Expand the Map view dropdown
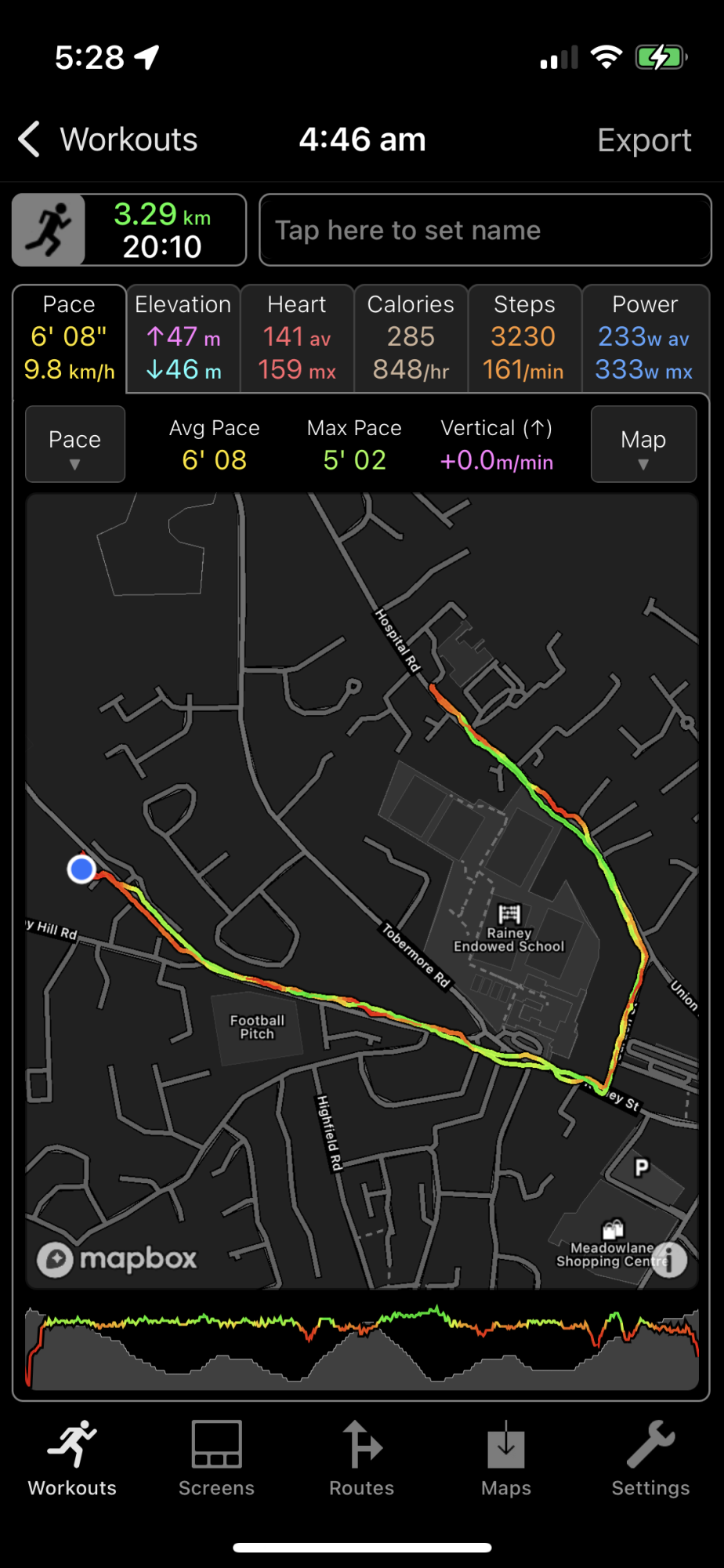Viewport: 724px width, 1568px height. pos(643,444)
